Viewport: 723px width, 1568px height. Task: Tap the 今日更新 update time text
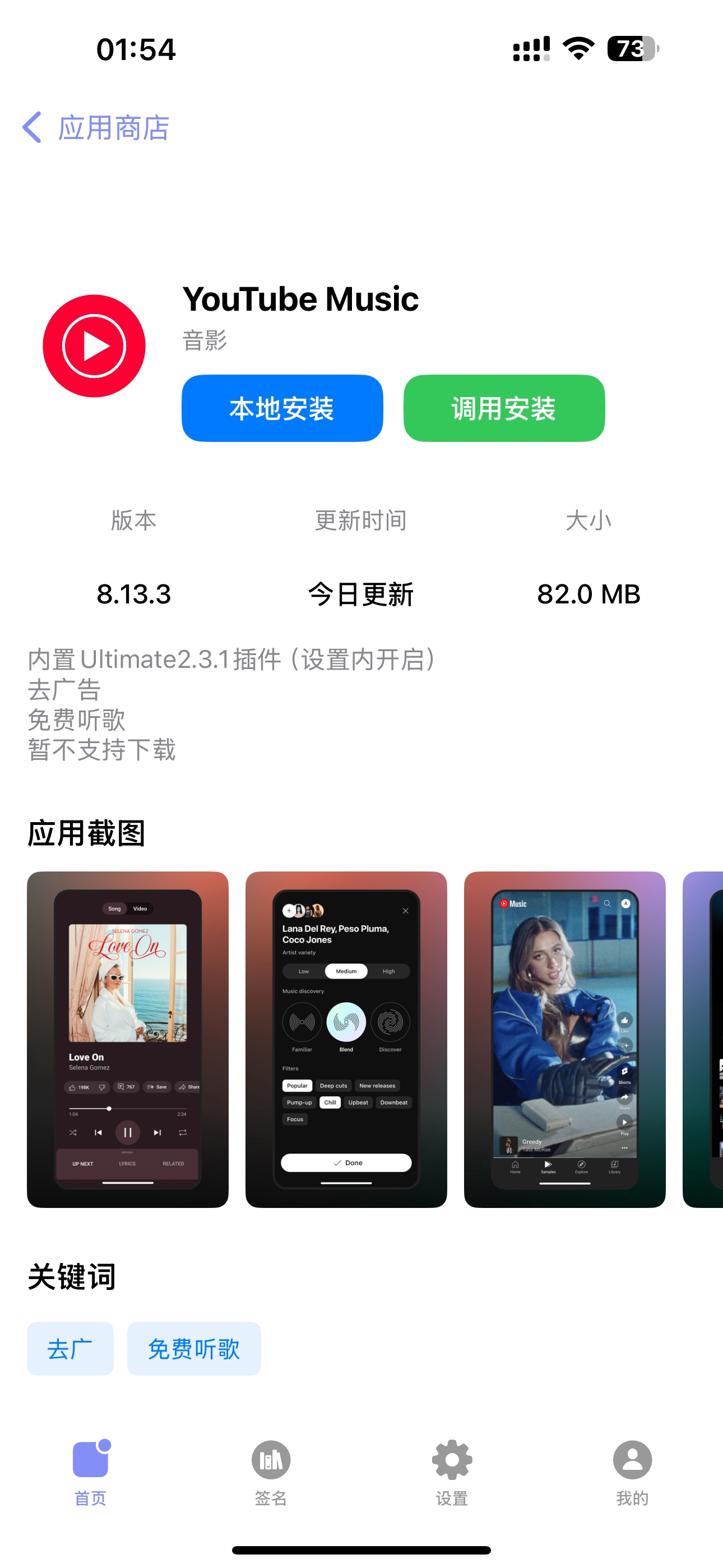pos(361,594)
